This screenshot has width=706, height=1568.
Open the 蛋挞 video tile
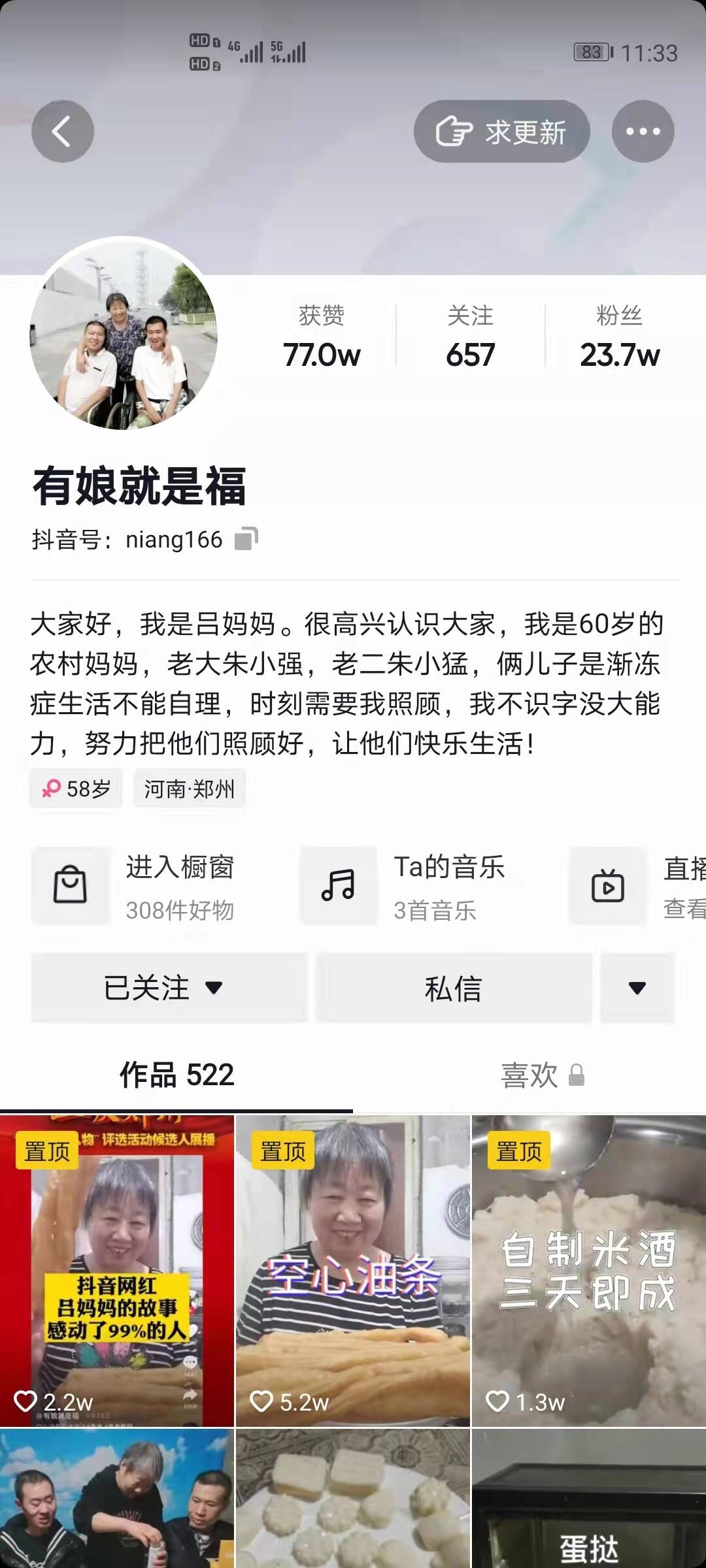(x=588, y=1503)
